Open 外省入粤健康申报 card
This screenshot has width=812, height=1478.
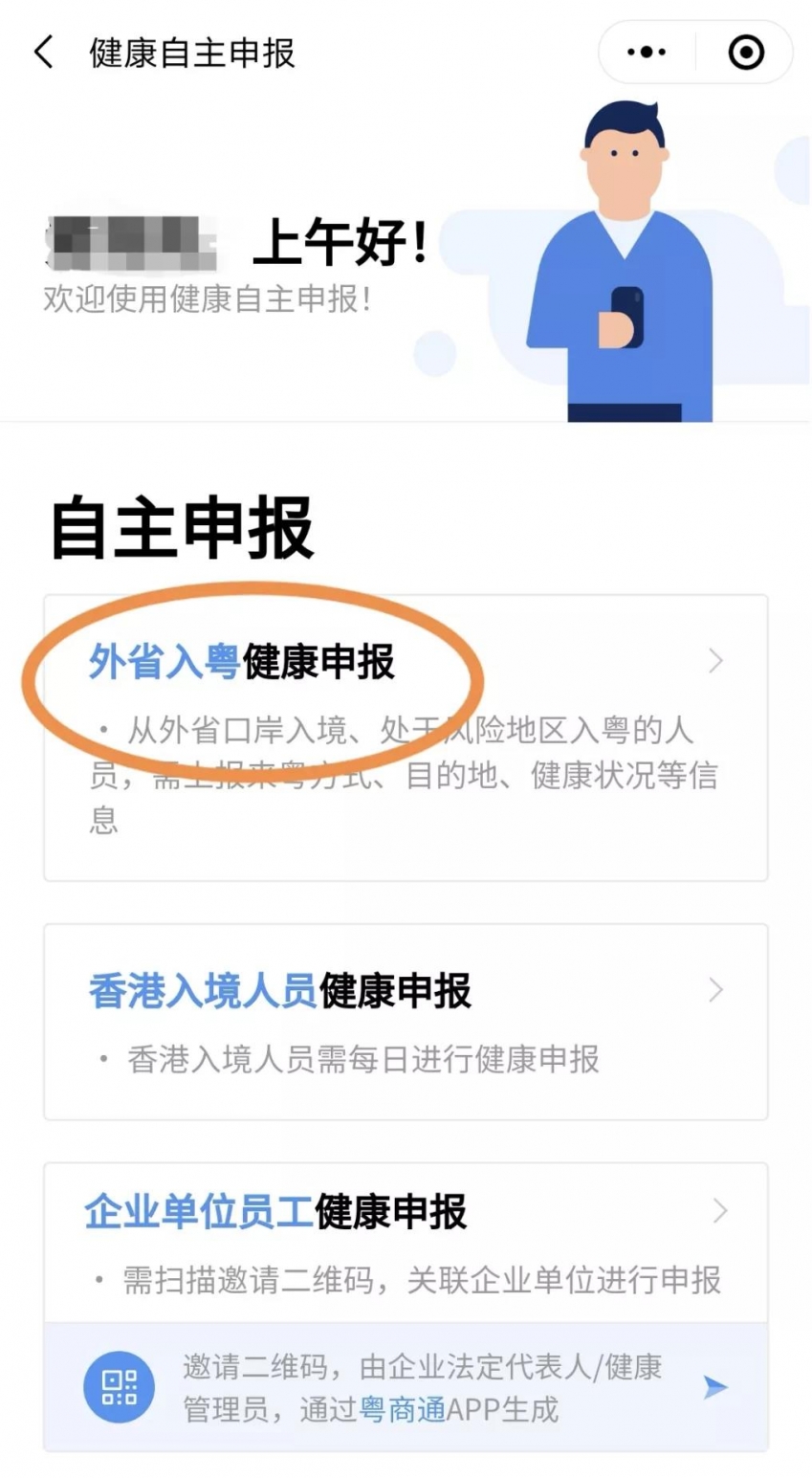click(x=406, y=737)
